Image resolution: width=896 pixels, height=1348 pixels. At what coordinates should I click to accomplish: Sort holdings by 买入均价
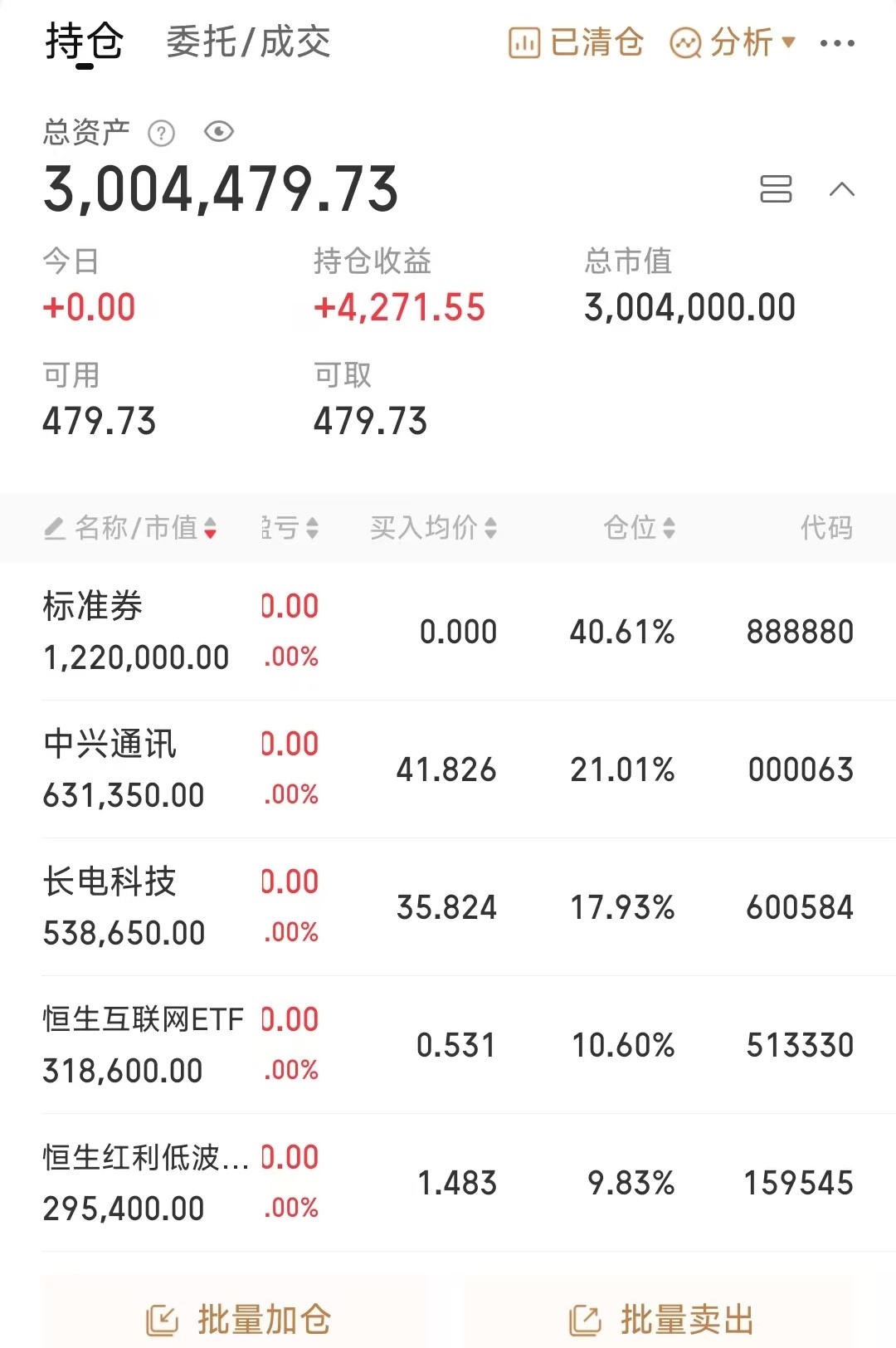433,527
